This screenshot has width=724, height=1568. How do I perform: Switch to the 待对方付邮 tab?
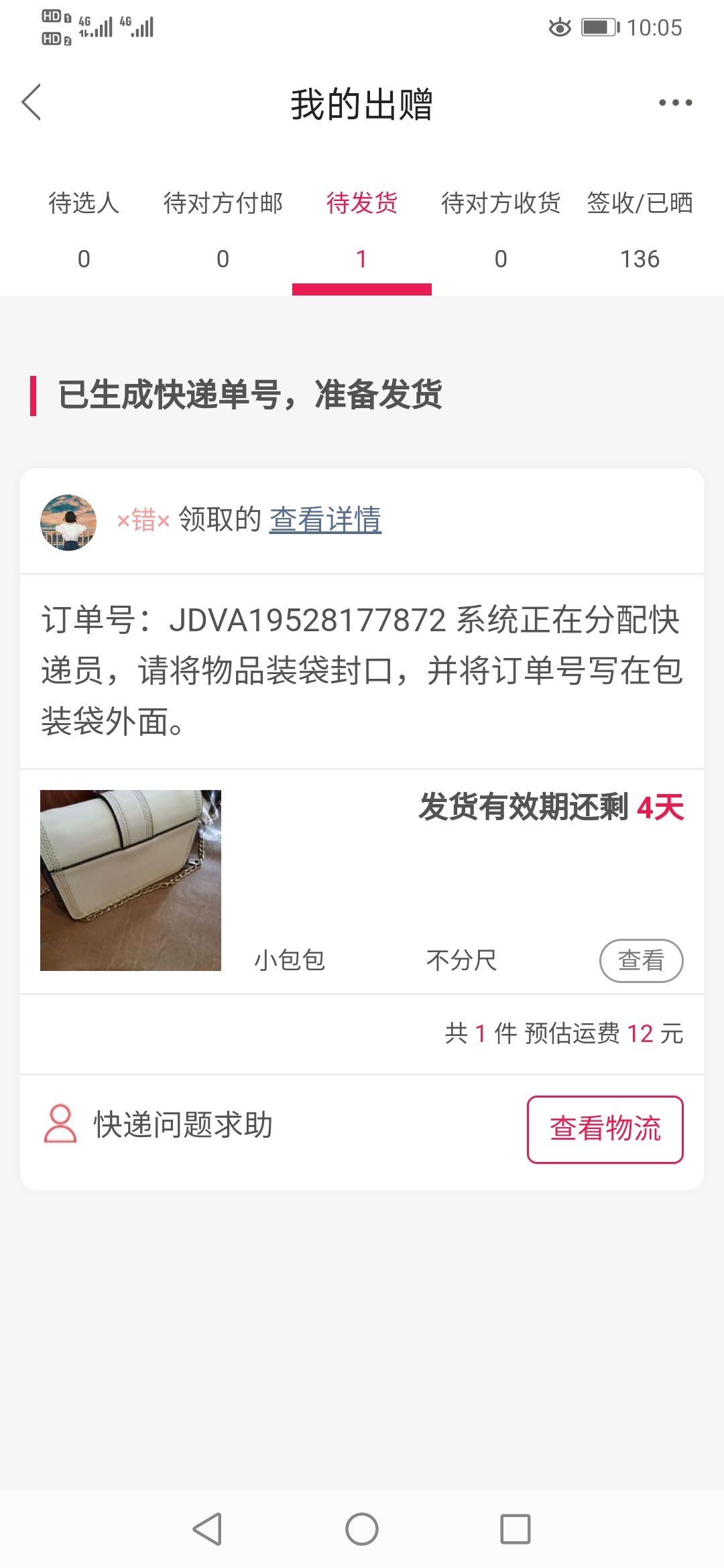pos(223,231)
